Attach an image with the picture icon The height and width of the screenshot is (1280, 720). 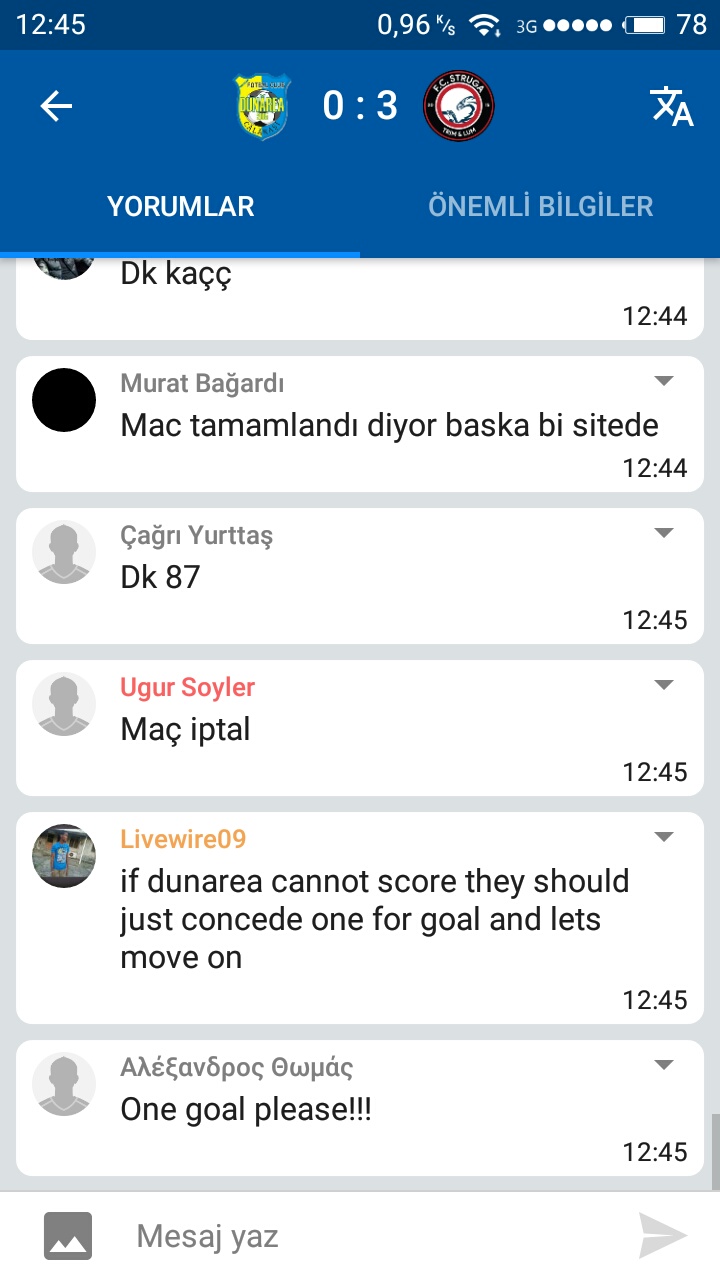[68, 1236]
